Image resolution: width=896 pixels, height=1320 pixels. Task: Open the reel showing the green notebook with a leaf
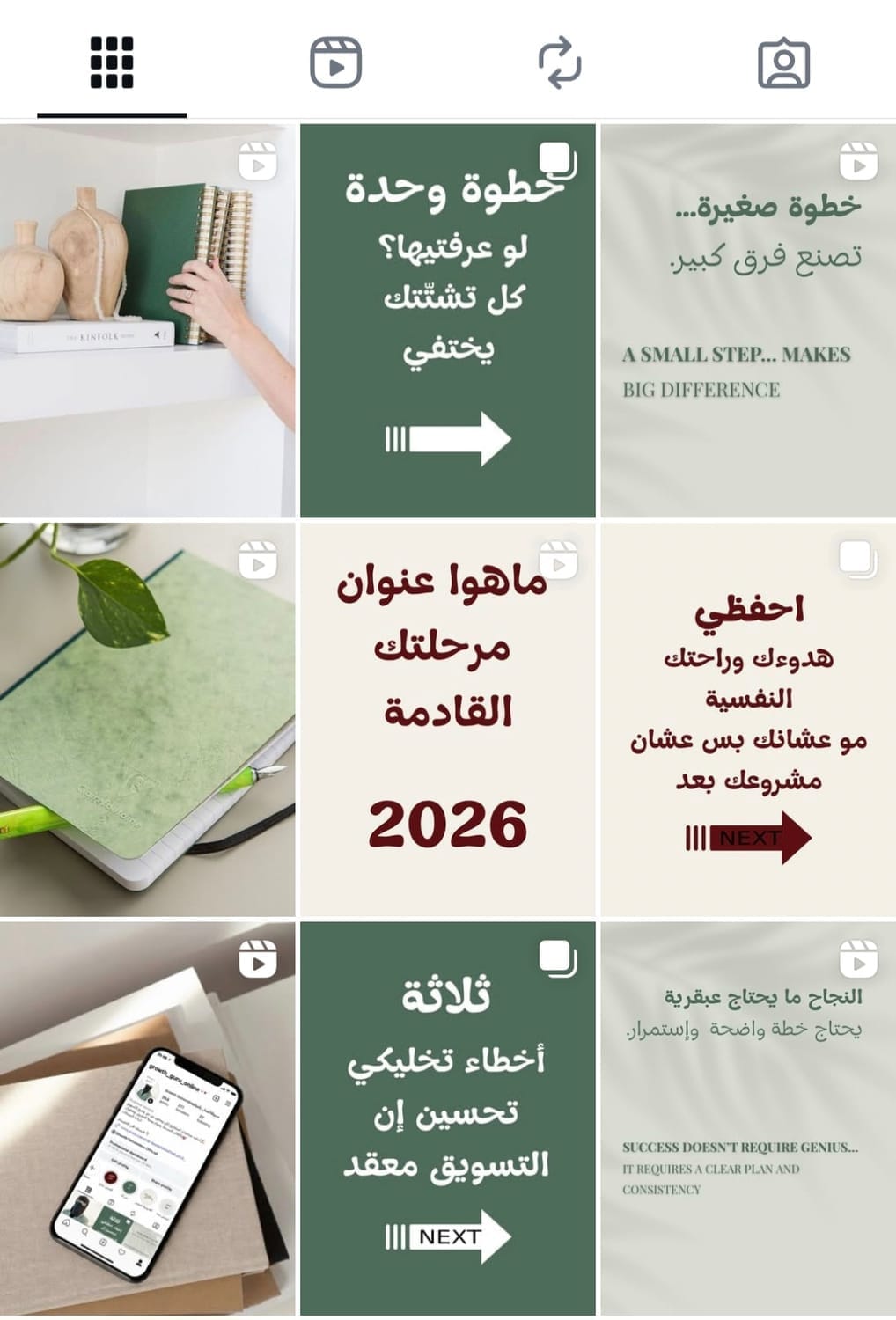(147, 720)
